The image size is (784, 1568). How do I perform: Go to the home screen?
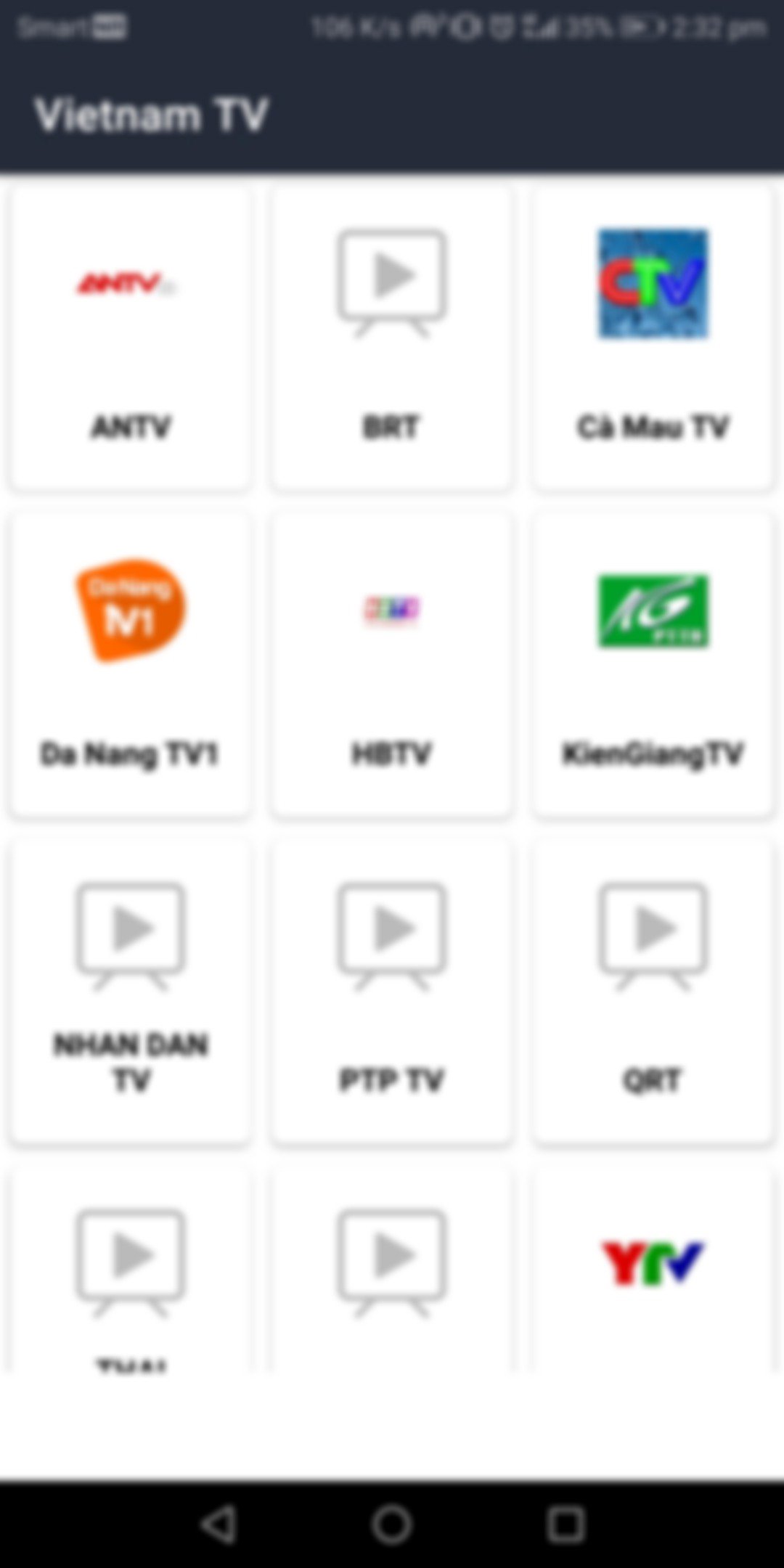(392, 1523)
